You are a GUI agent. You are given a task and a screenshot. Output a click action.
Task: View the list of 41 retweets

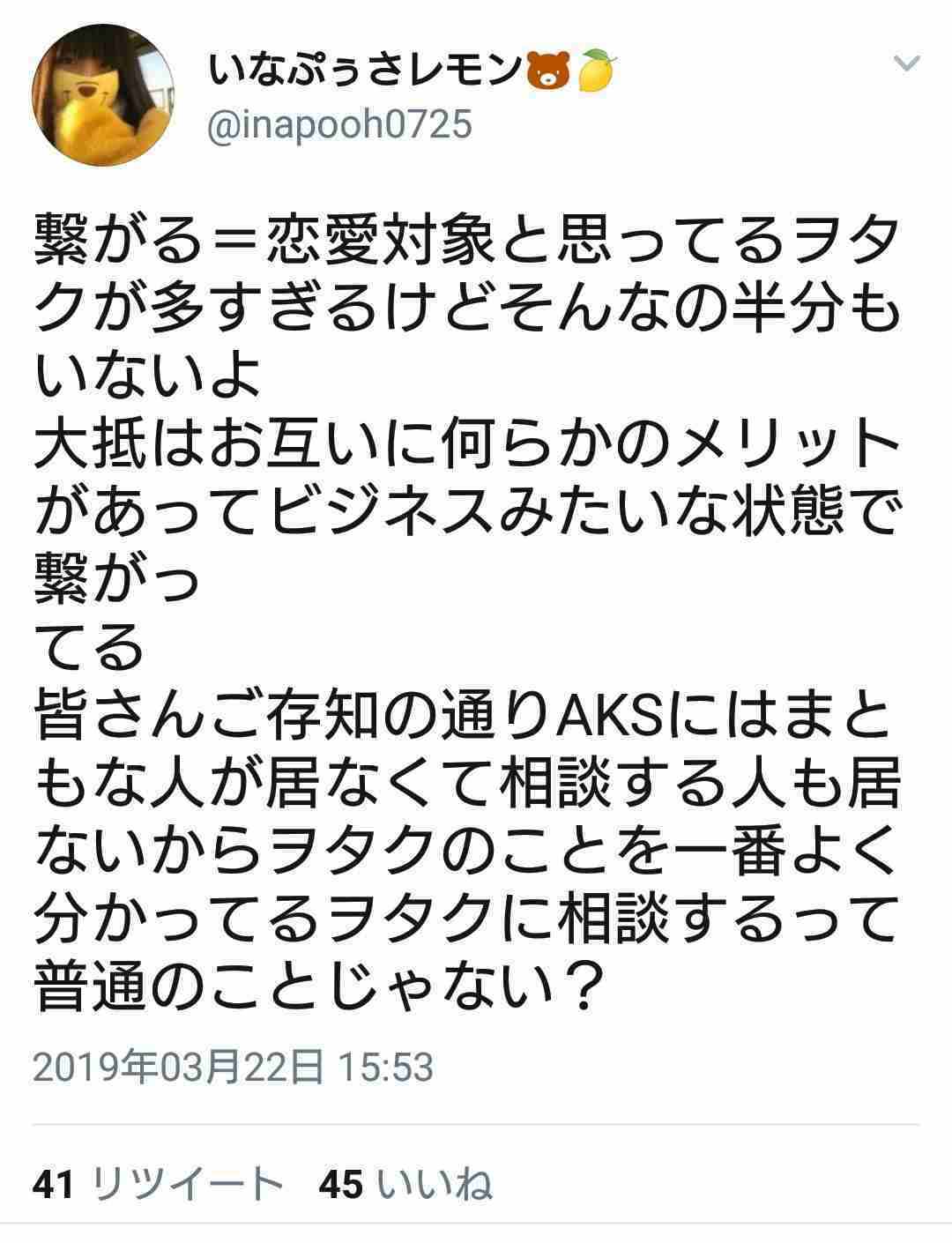[158, 1186]
